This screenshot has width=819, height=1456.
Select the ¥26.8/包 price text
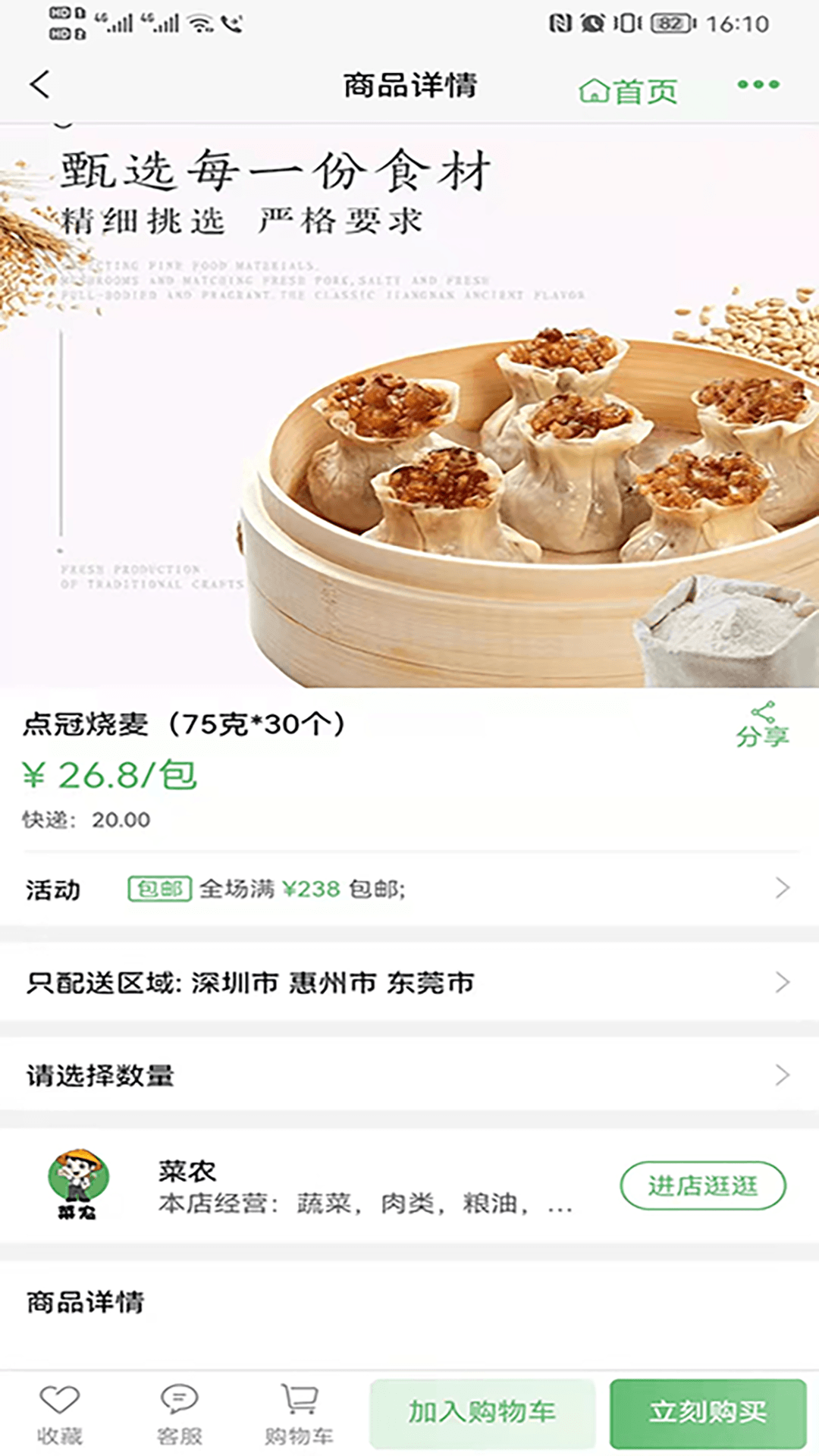click(x=108, y=775)
